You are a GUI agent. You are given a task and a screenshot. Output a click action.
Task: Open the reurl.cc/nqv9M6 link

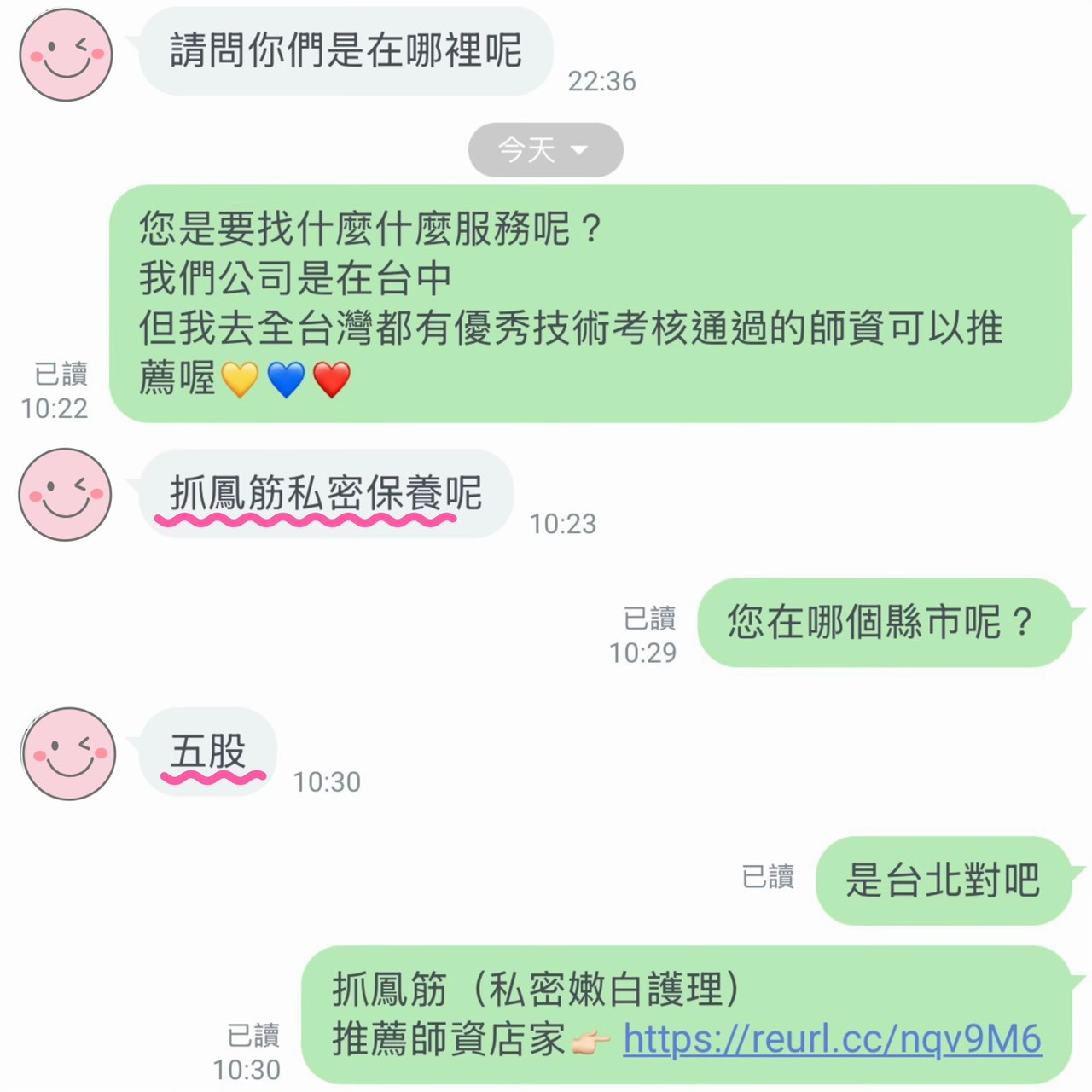pos(832,1039)
